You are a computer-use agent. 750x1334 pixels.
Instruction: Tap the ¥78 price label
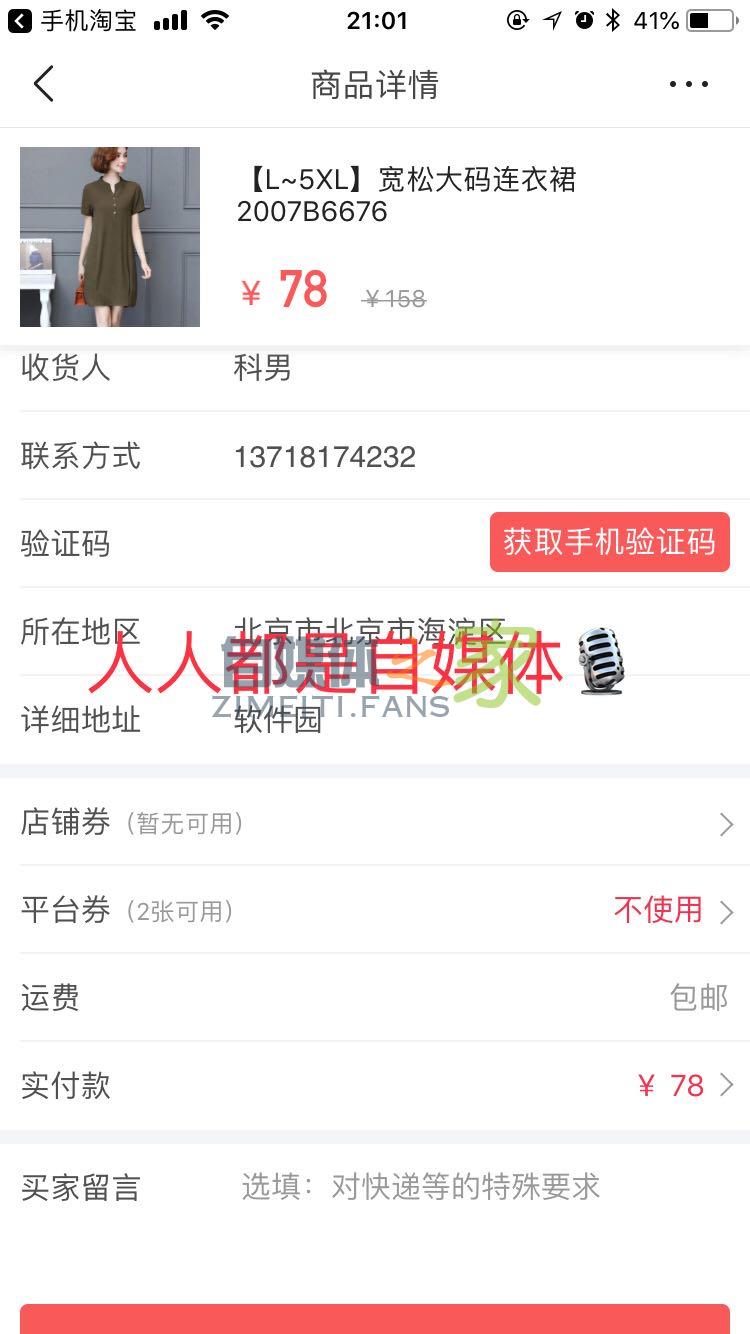click(284, 290)
